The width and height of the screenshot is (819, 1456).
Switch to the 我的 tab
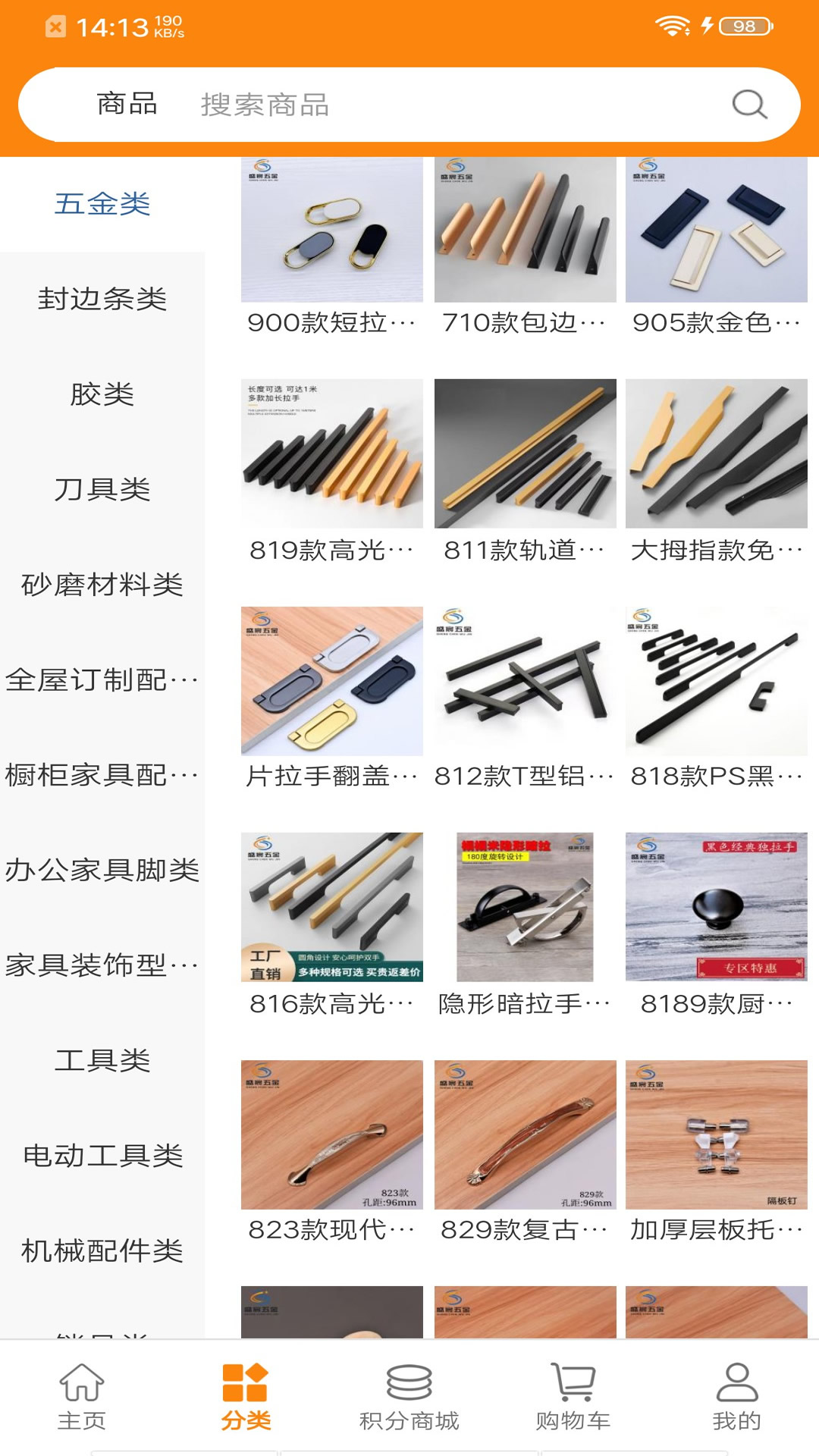tap(736, 1397)
